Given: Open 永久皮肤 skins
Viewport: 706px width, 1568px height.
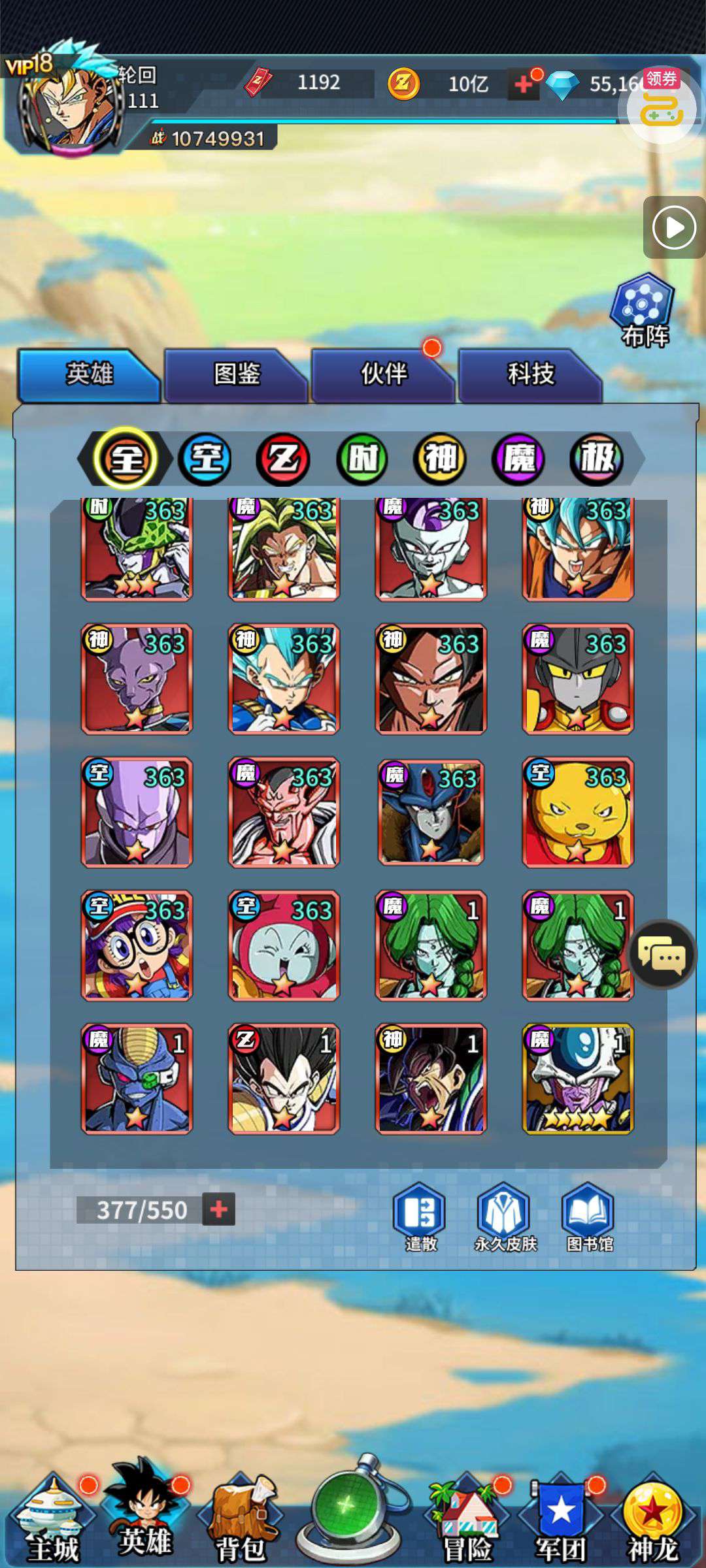Looking at the screenshot, I should [505, 1218].
